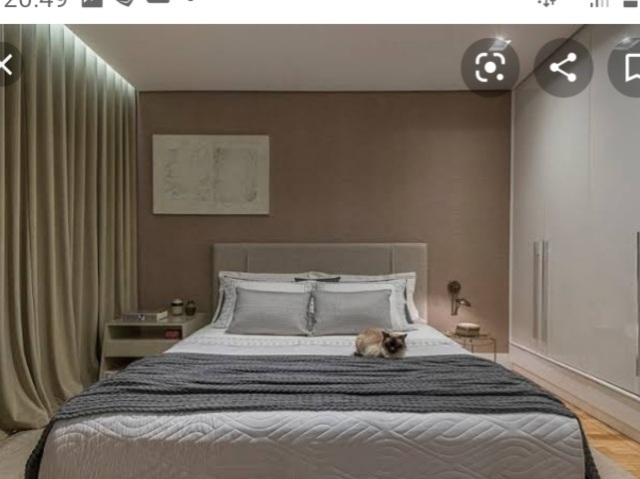The image size is (640, 479).
Task: Search this image with Lens
Action: click(x=490, y=67)
